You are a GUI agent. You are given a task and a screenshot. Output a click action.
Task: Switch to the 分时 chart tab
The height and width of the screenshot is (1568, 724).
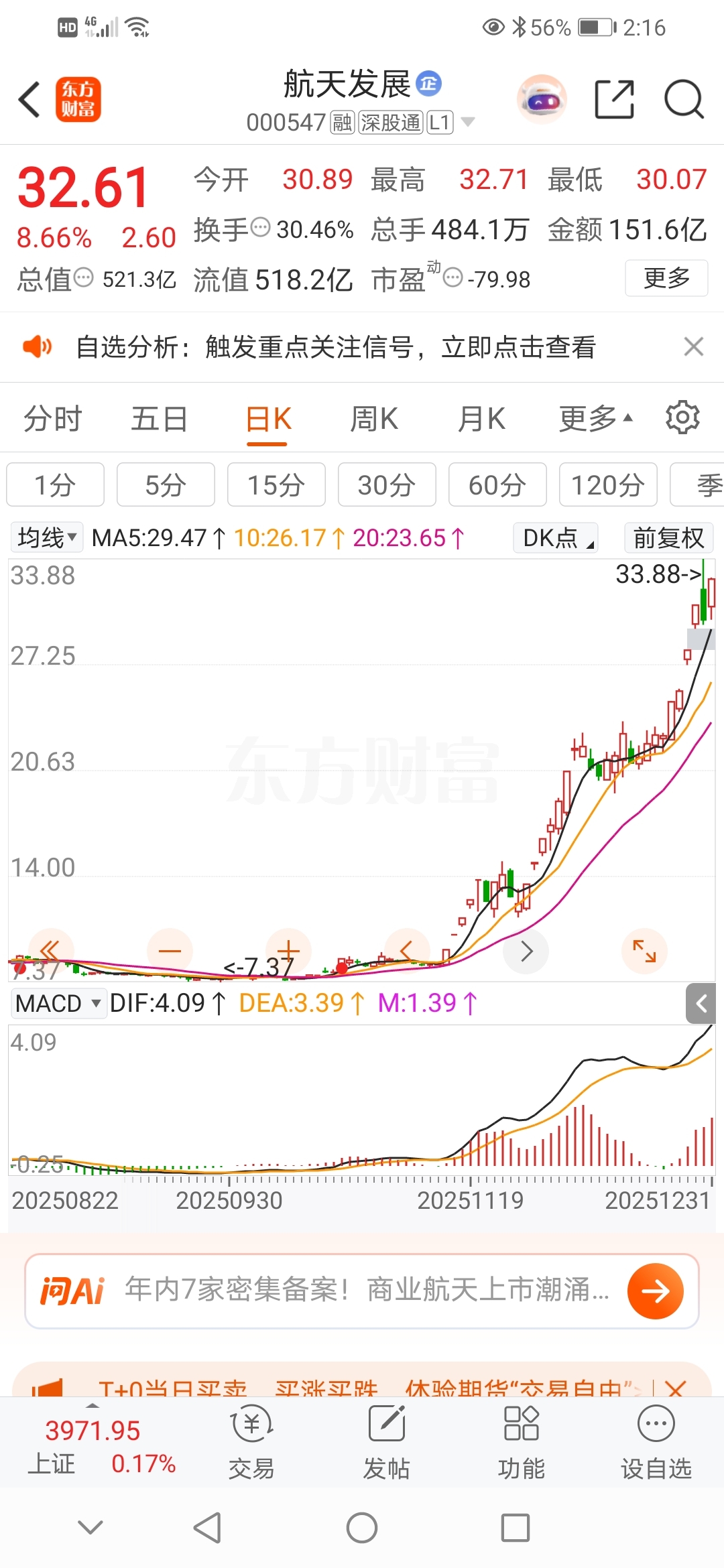[x=52, y=419]
